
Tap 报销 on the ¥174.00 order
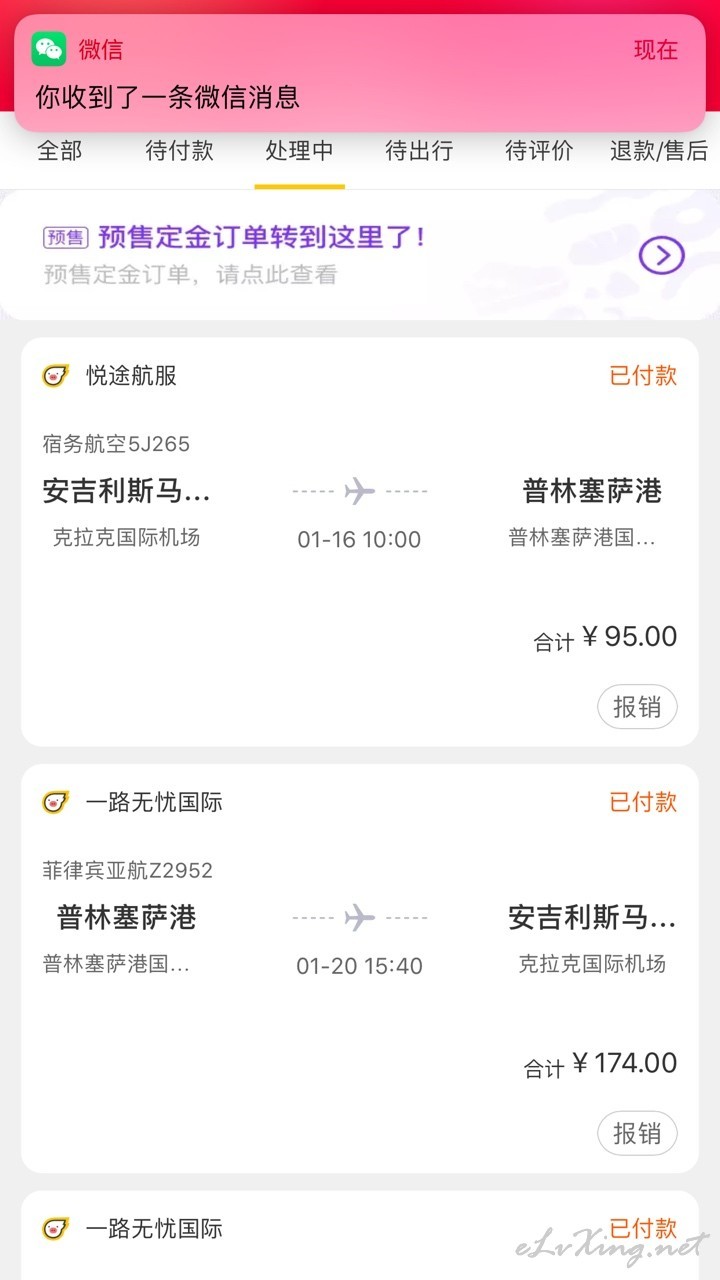click(x=637, y=1133)
